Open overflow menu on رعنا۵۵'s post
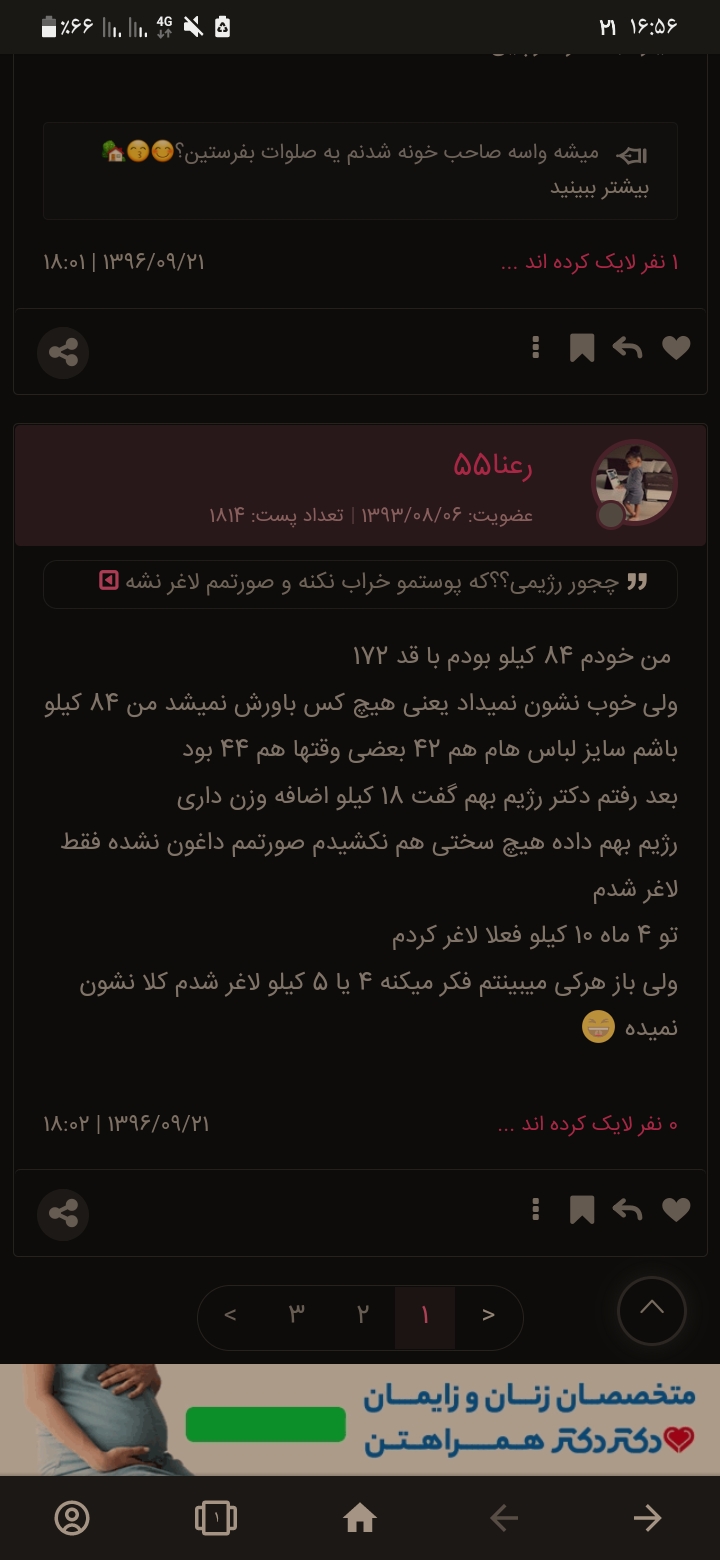Viewport: 720px width, 1560px height. tap(536, 1210)
